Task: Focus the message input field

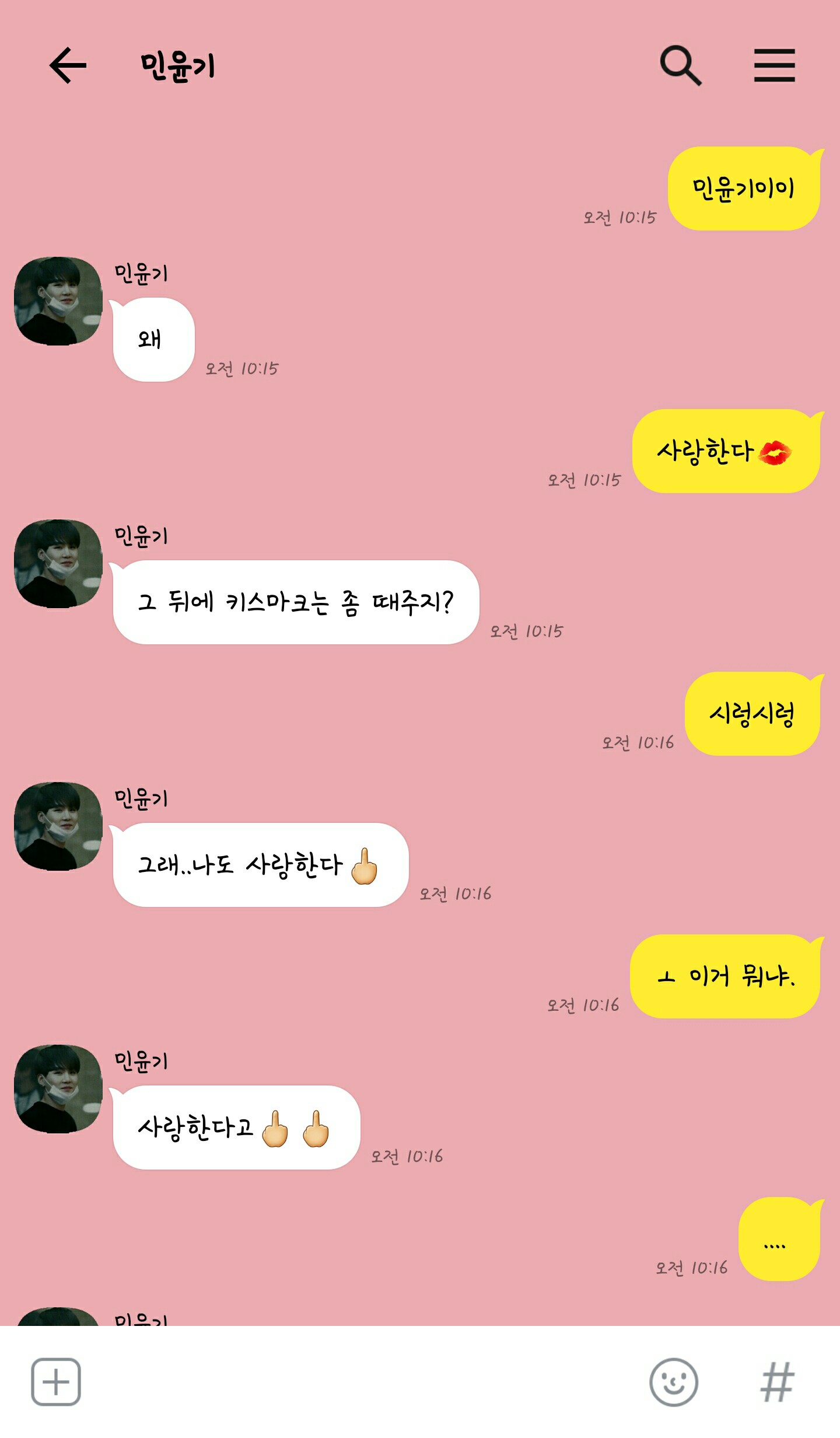Action: 362,1381
